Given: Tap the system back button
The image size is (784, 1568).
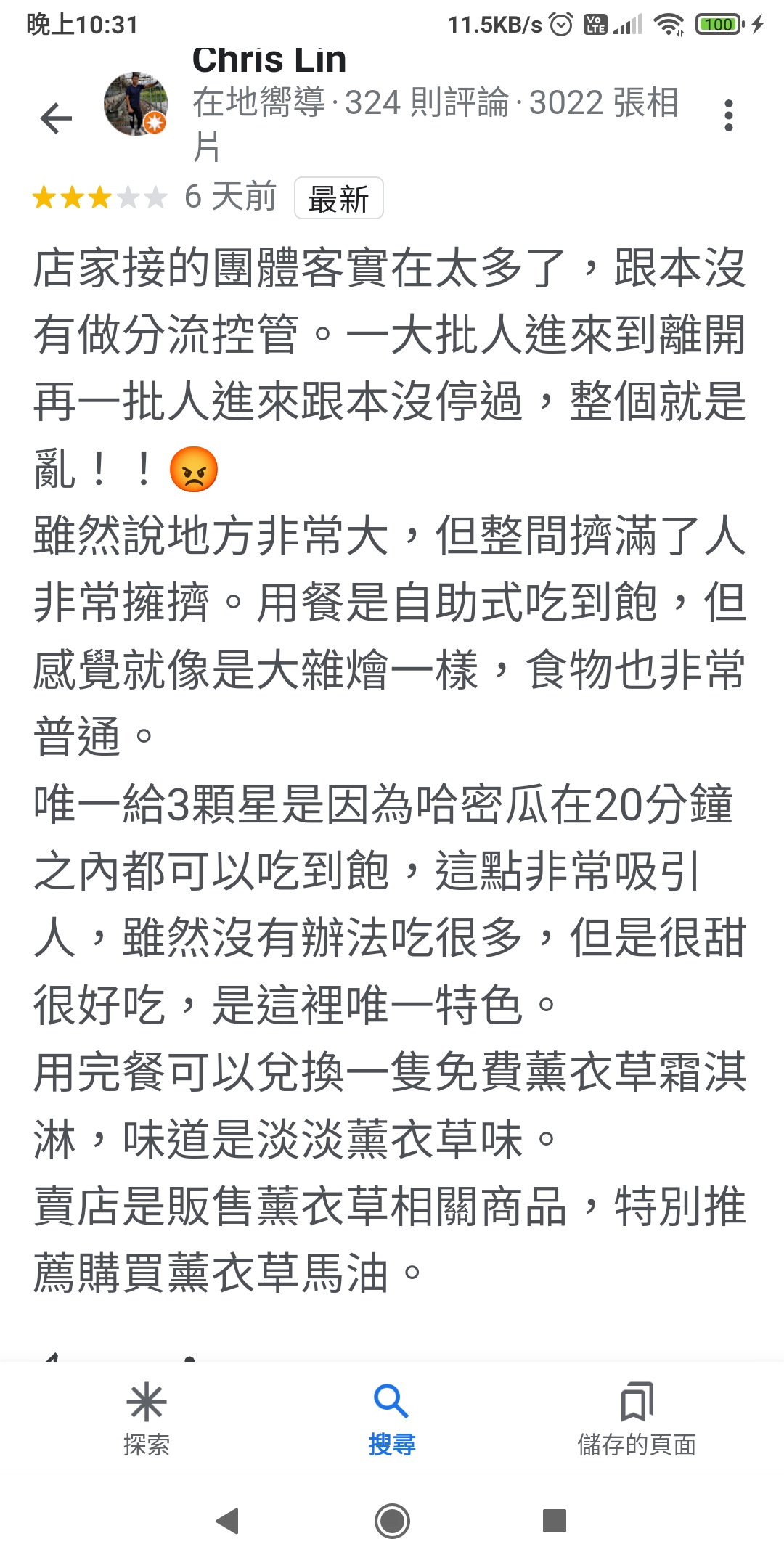Looking at the screenshot, I should (x=228, y=1520).
